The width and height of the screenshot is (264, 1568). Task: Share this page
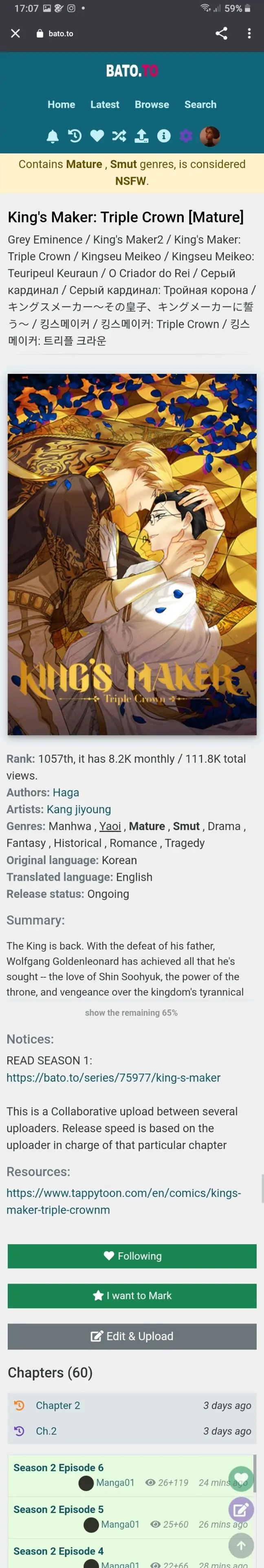[221, 33]
